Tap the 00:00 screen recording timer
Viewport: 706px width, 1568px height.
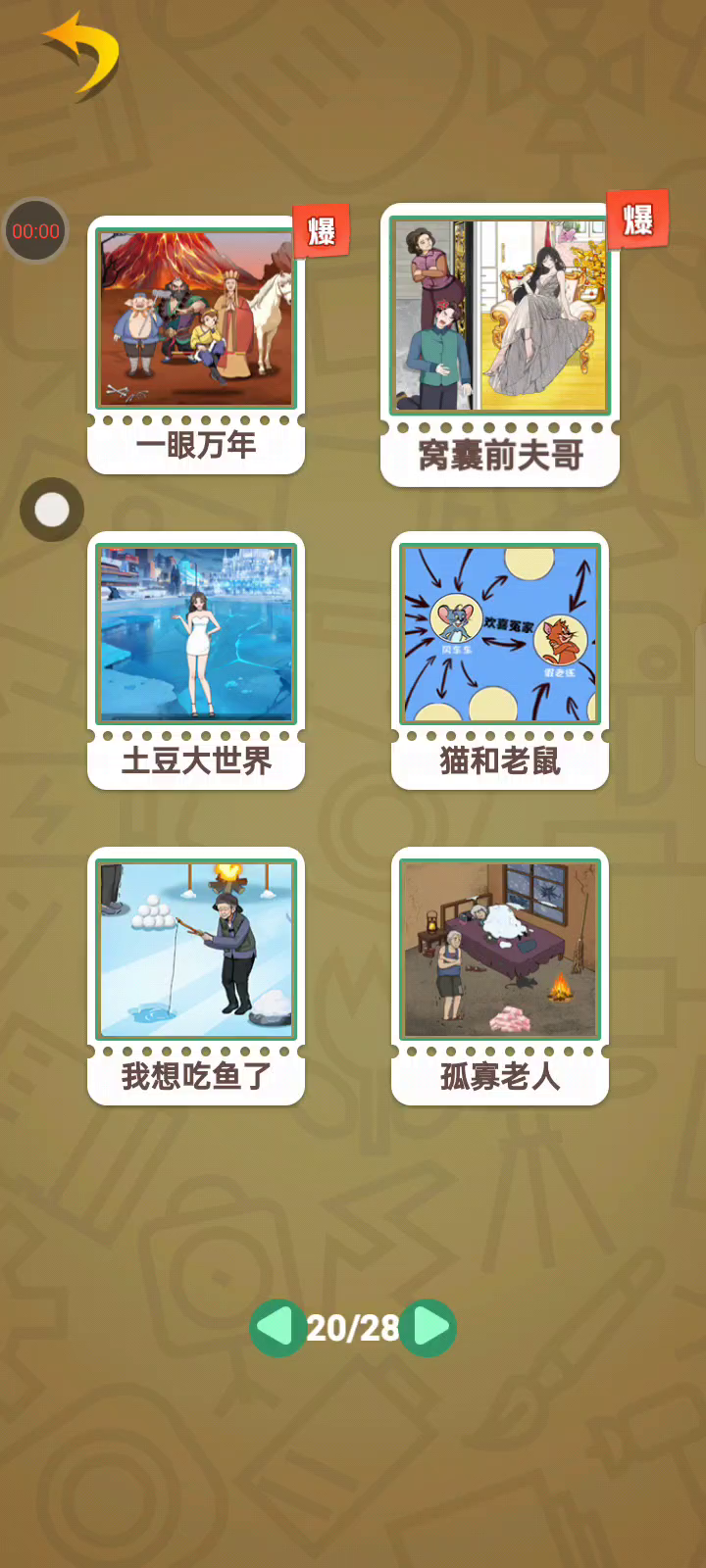36,231
